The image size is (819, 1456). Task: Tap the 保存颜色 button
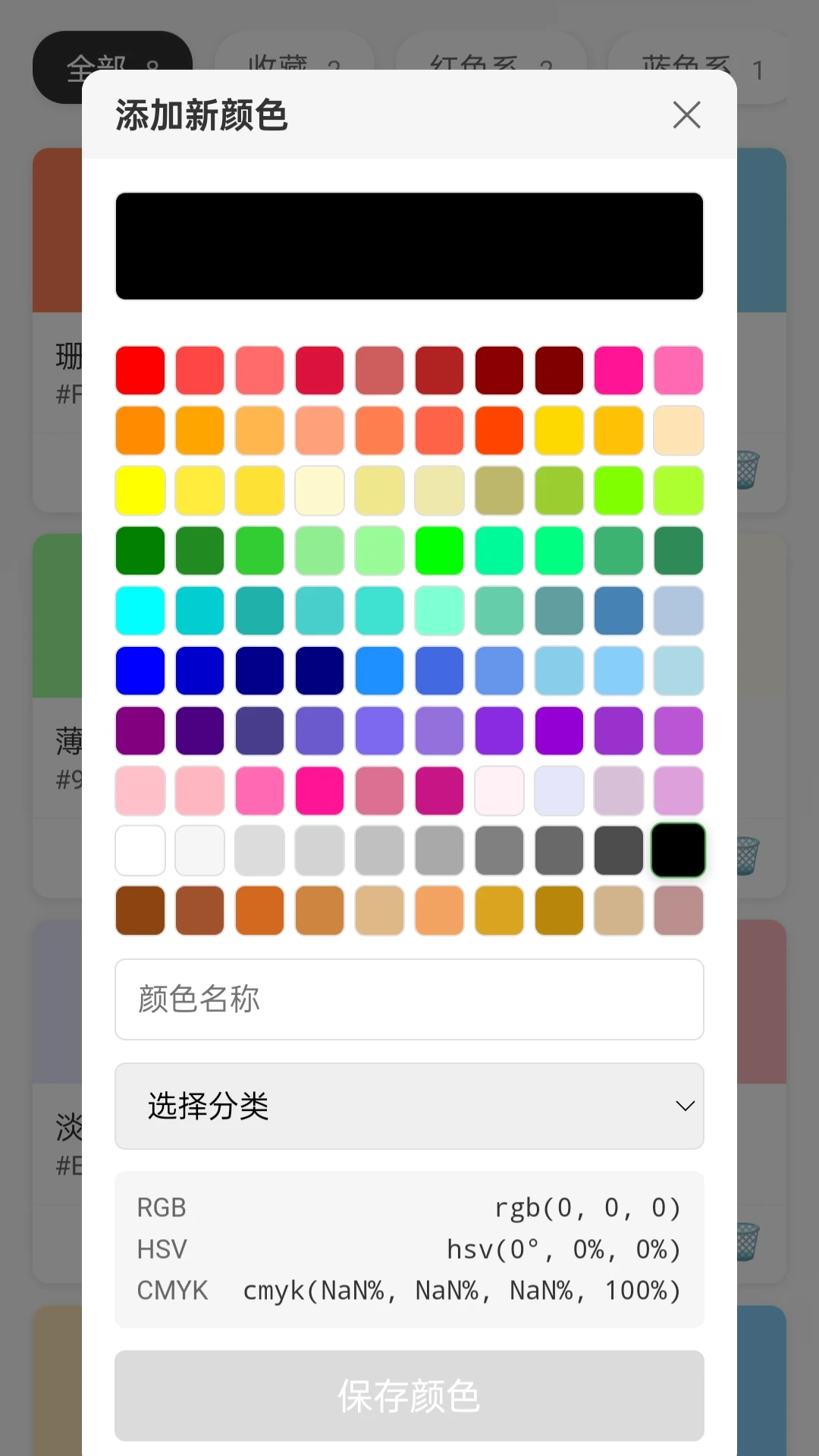coord(409,1395)
